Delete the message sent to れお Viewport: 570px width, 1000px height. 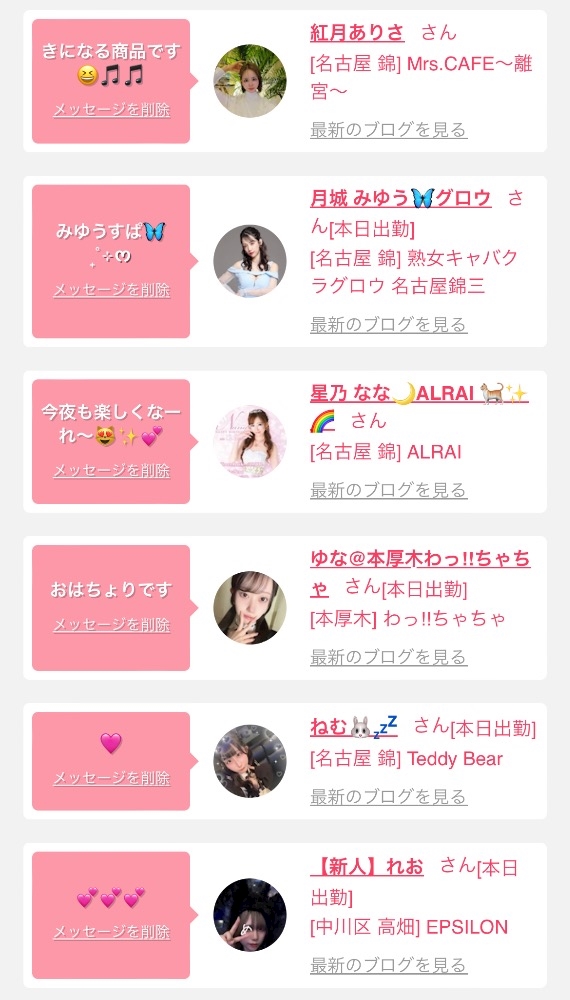[x=112, y=932]
